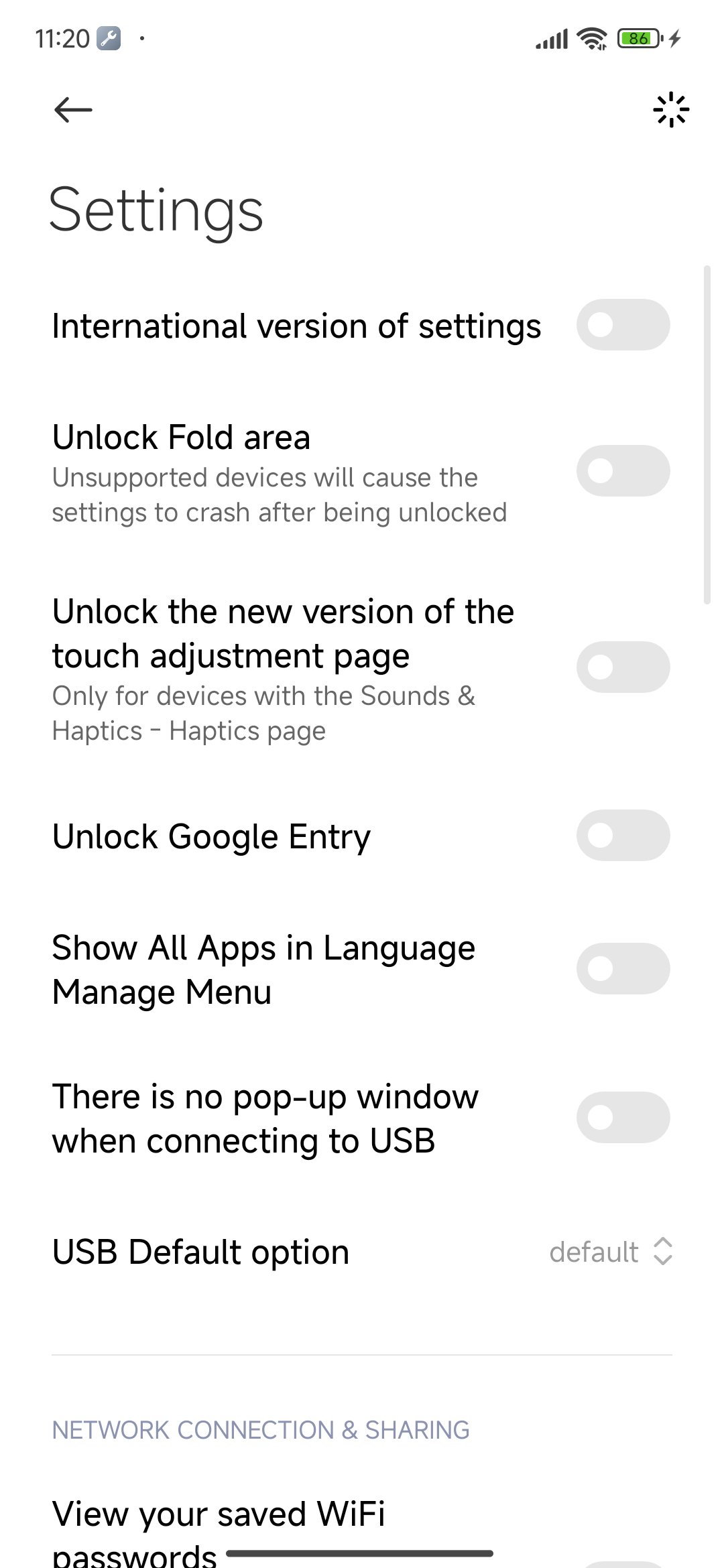Switch on Show All Apps in Language Manage Menu

click(623, 969)
